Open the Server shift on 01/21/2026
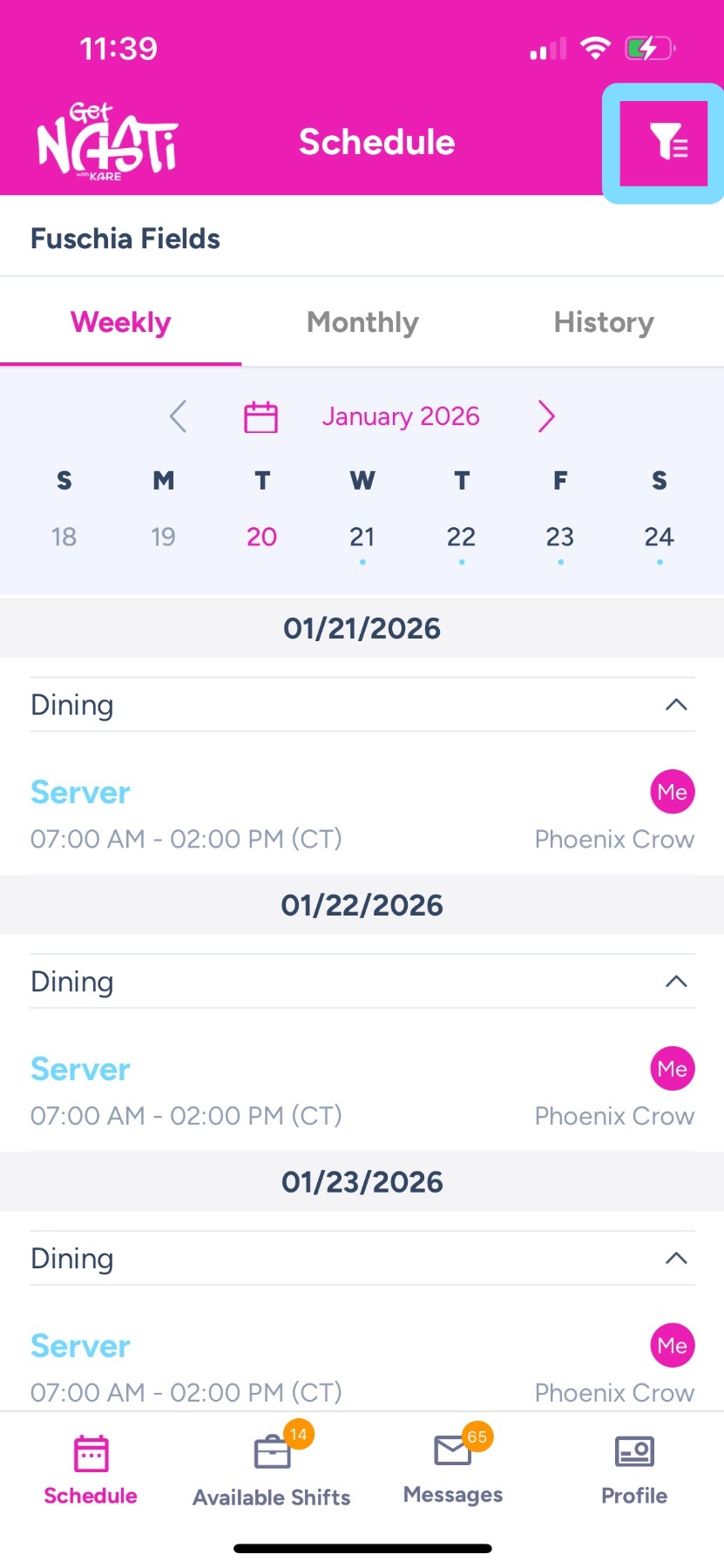The height and width of the screenshot is (1568, 724). pyautogui.click(x=81, y=793)
